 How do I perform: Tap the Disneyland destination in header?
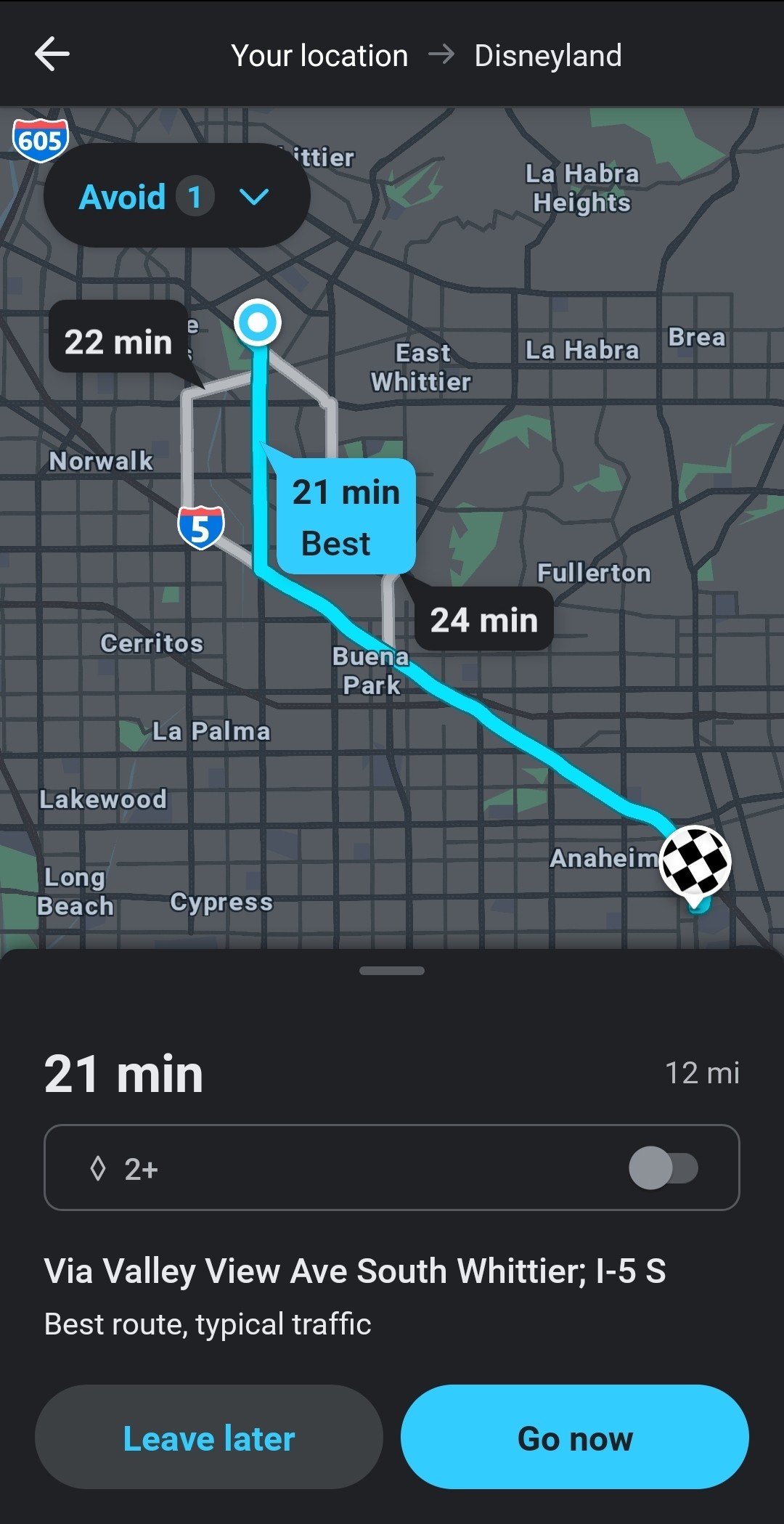coord(548,56)
